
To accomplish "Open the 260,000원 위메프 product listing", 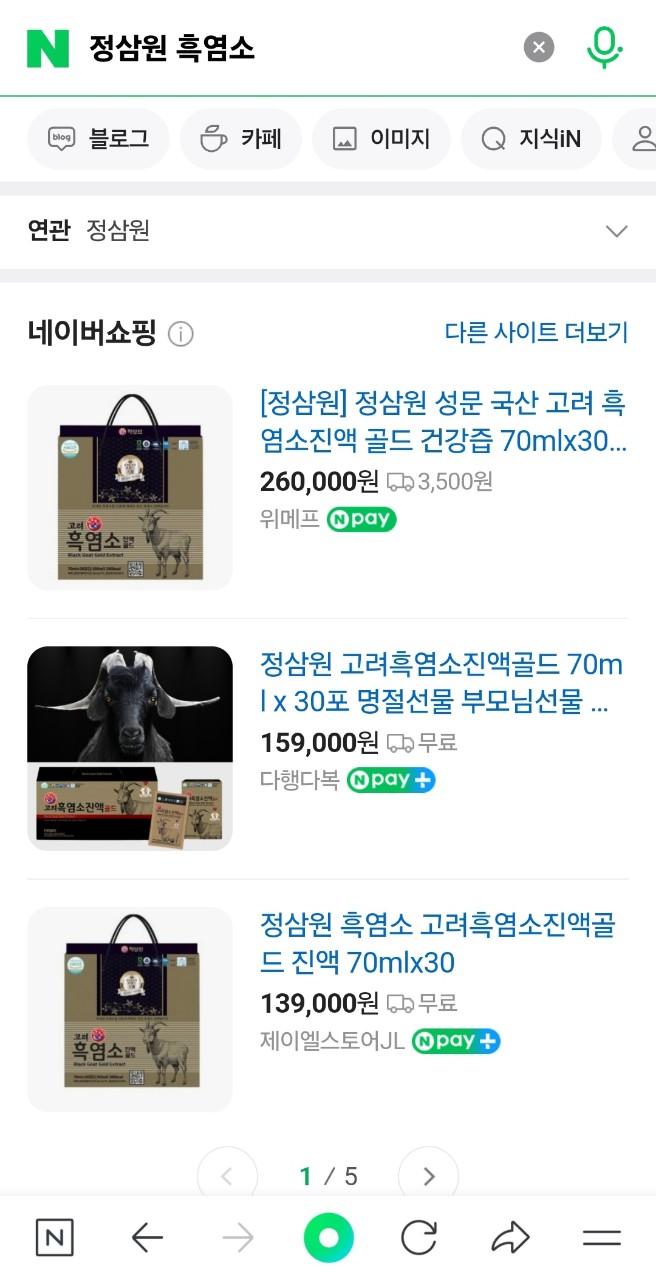I will (x=443, y=422).
